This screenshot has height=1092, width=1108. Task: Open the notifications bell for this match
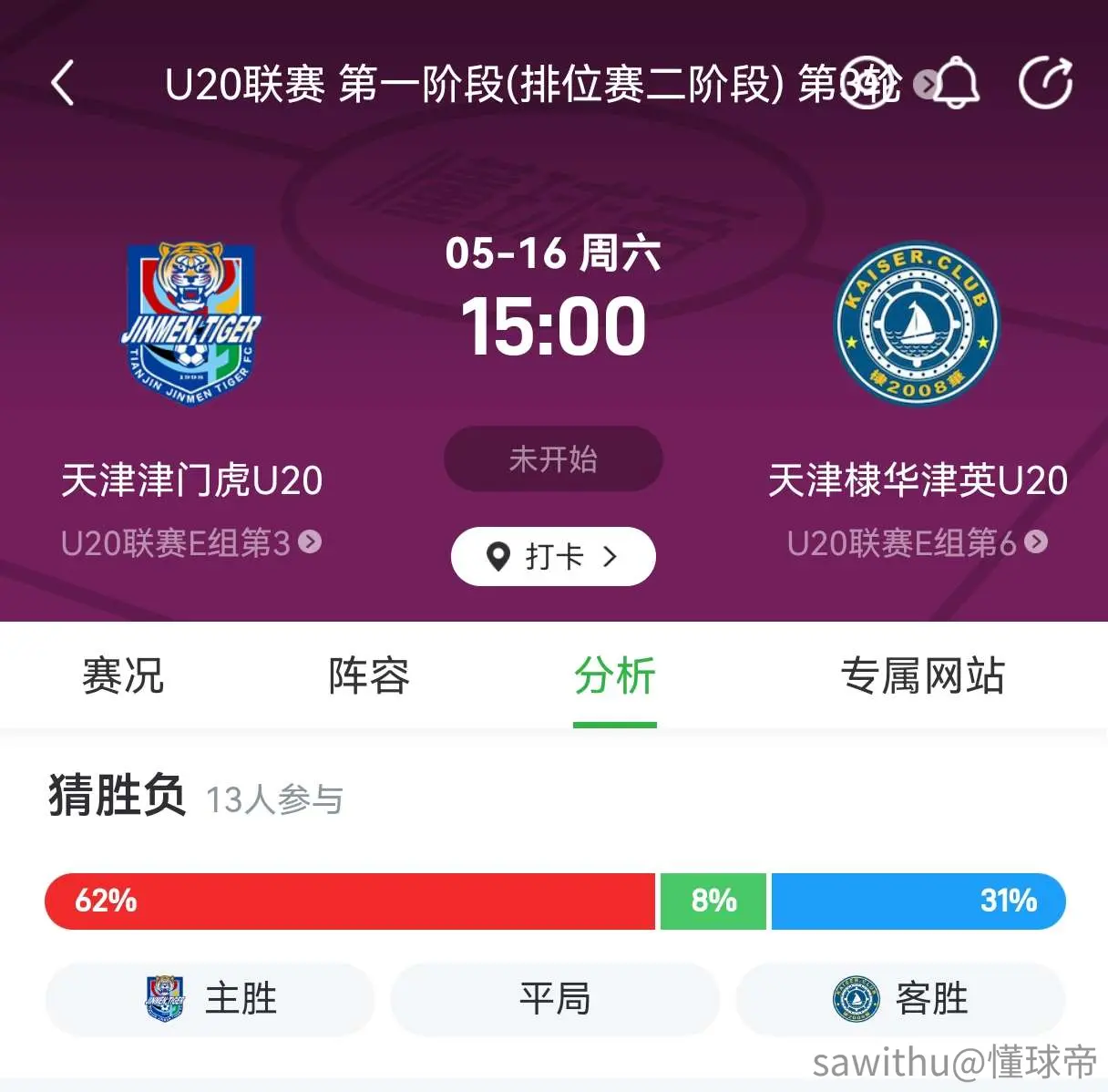[956, 83]
